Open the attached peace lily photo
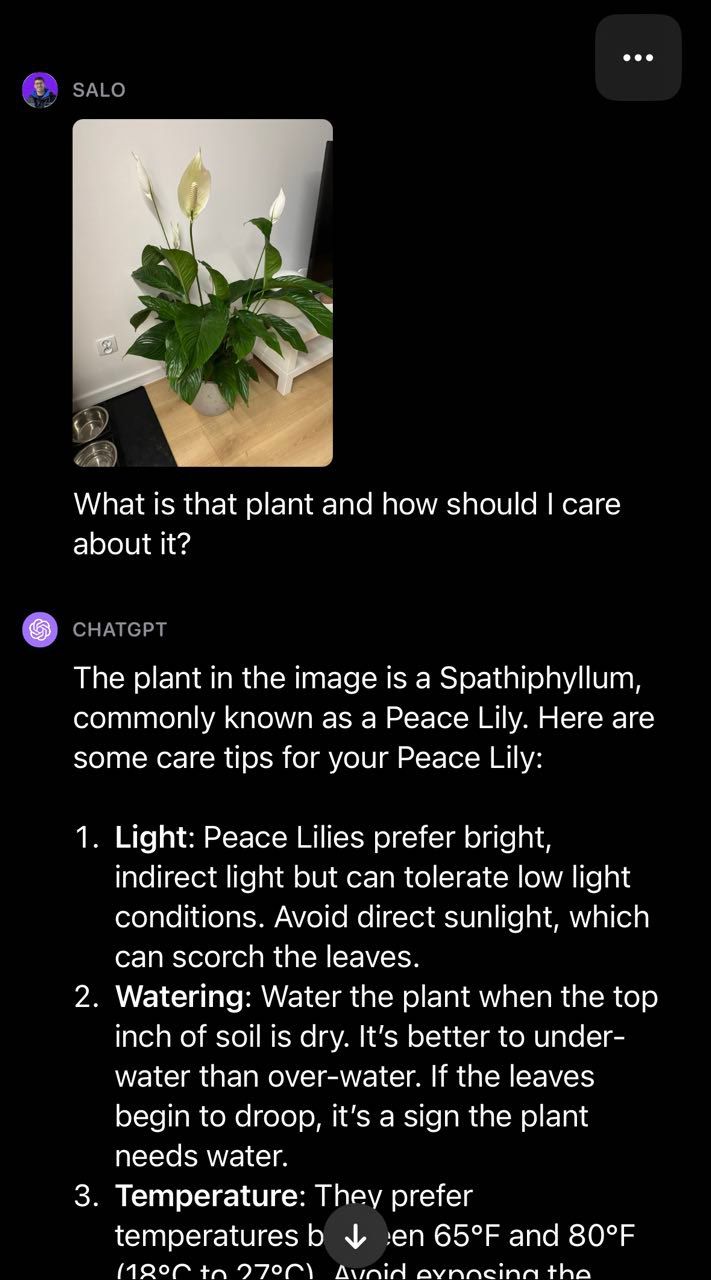Viewport: 711px width, 1280px height. click(203, 293)
